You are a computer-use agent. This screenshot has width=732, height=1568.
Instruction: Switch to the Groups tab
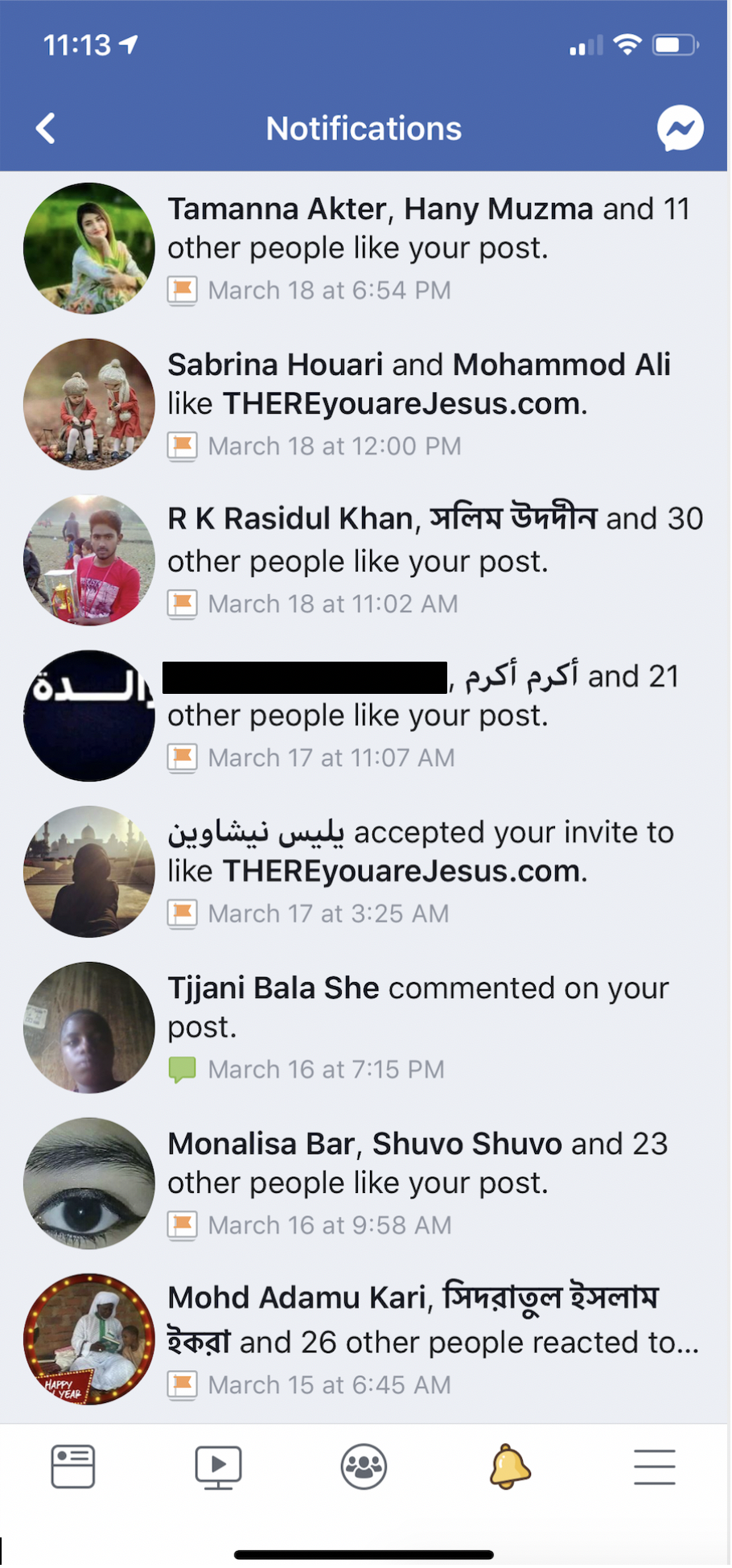[x=364, y=1467]
